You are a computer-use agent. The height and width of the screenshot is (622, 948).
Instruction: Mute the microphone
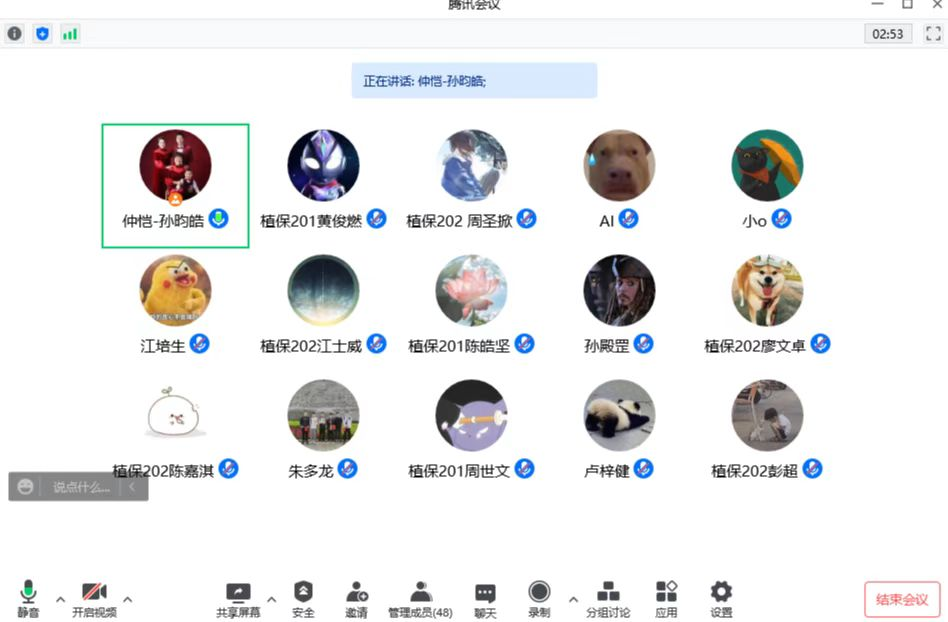click(x=28, y=598)
